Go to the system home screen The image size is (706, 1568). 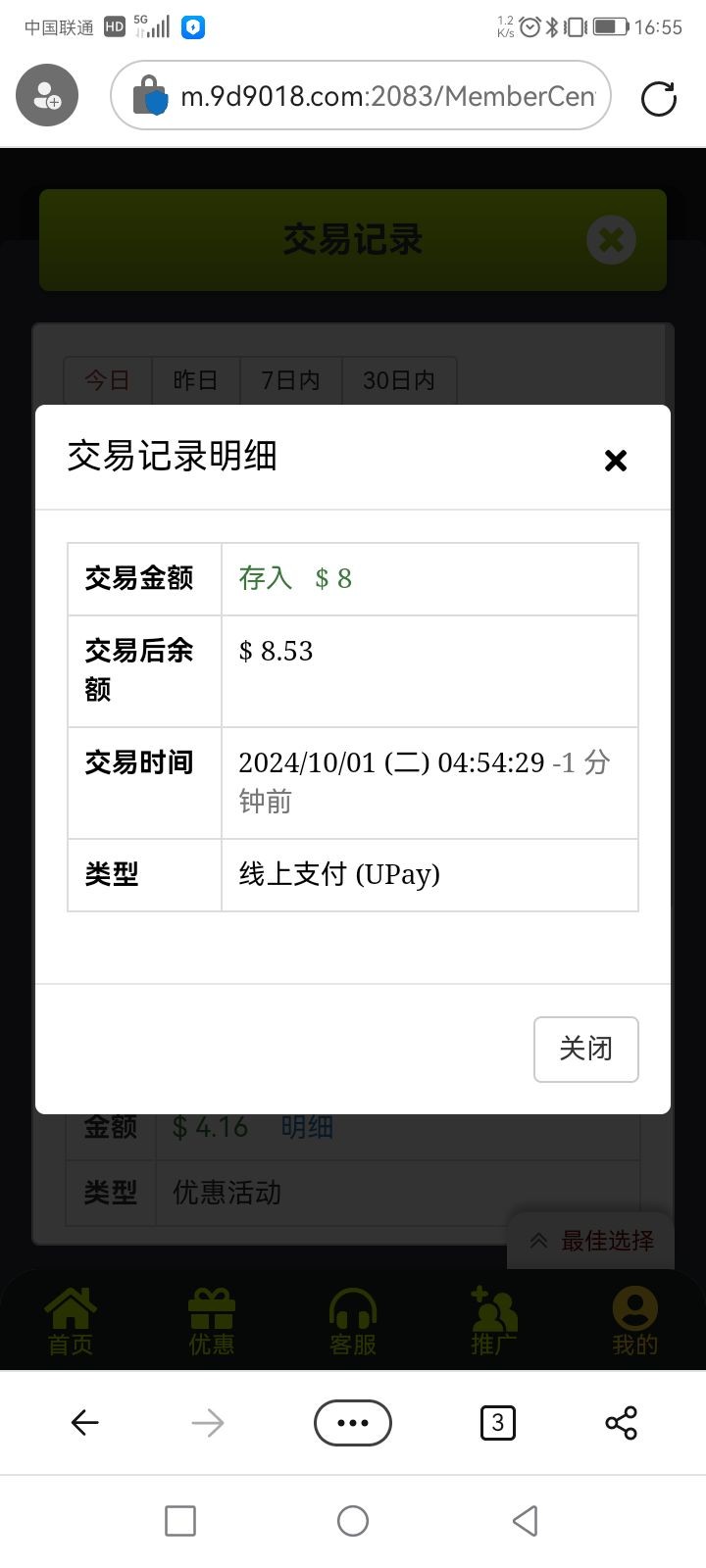click(352, 1520)
